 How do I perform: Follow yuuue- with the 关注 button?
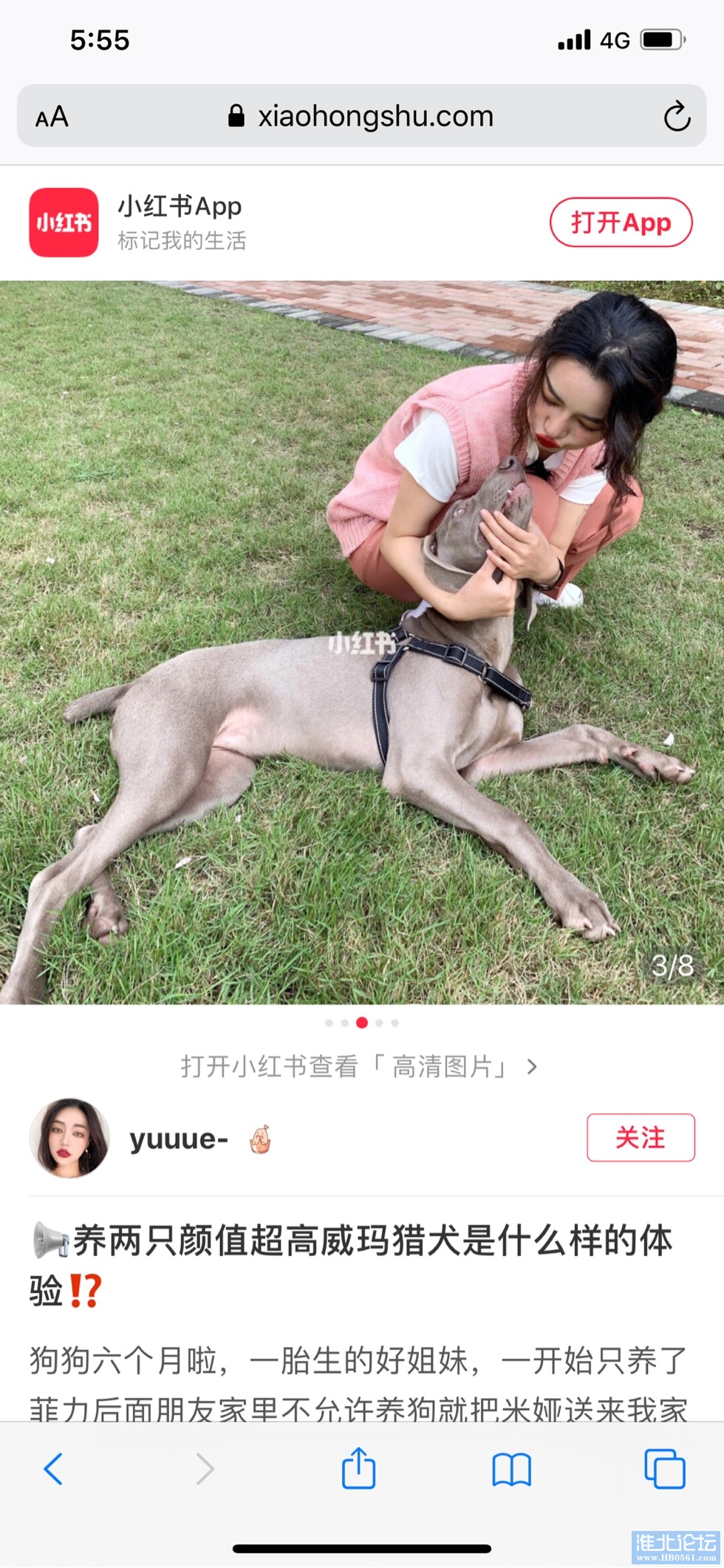tap(640, 1138)
